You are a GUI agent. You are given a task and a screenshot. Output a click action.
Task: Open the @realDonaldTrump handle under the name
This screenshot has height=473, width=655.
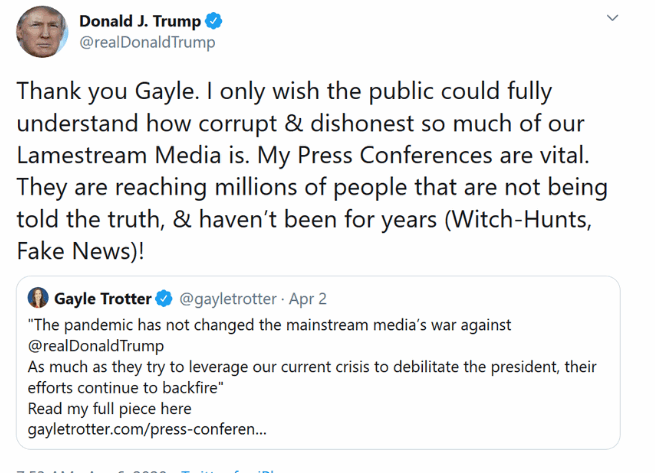click(147, 42)
